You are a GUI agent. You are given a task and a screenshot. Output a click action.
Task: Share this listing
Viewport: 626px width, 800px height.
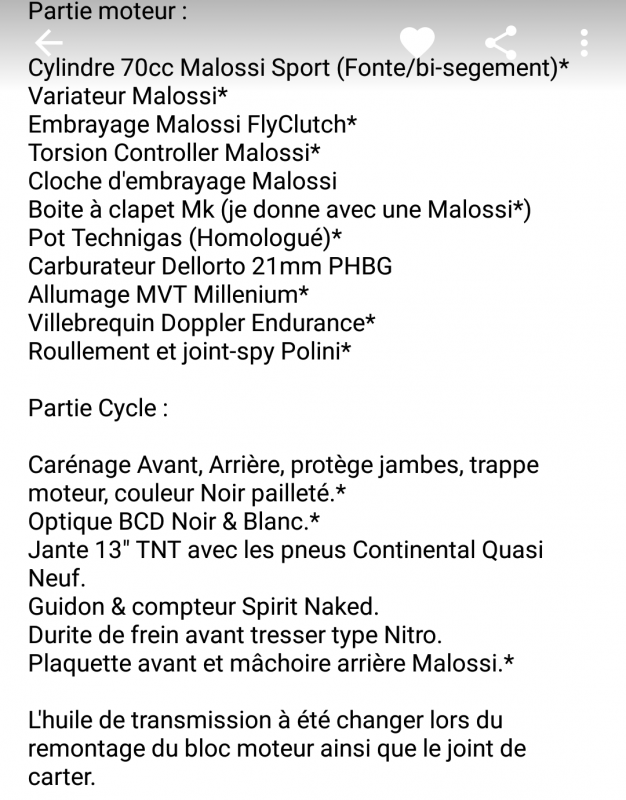499,42
